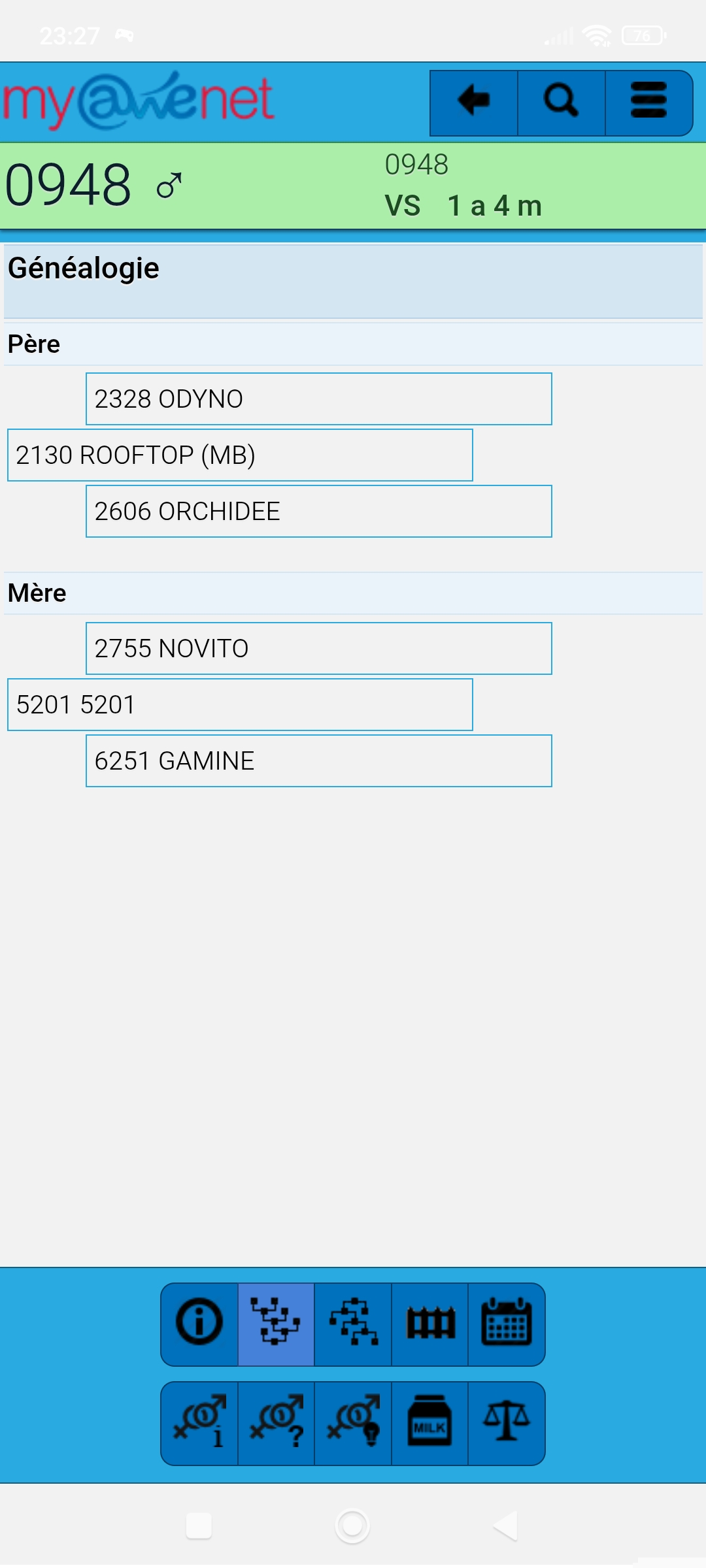Open ancestor 6251 GAMINE
Screen dimensions: 706x1568
pos(318,761)
